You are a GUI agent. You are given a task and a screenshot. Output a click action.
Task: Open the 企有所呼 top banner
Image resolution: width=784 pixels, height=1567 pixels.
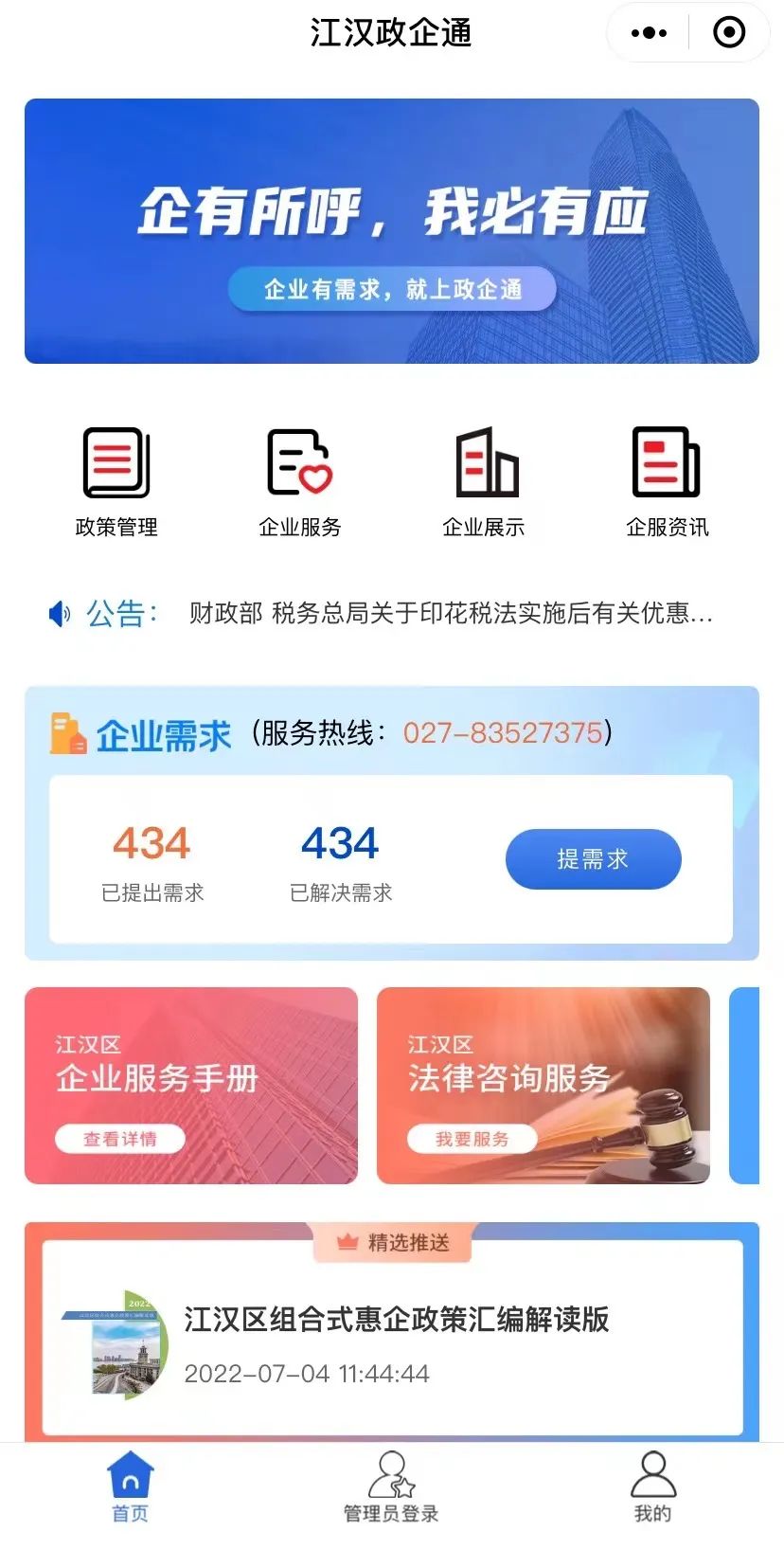coord(391,230)
